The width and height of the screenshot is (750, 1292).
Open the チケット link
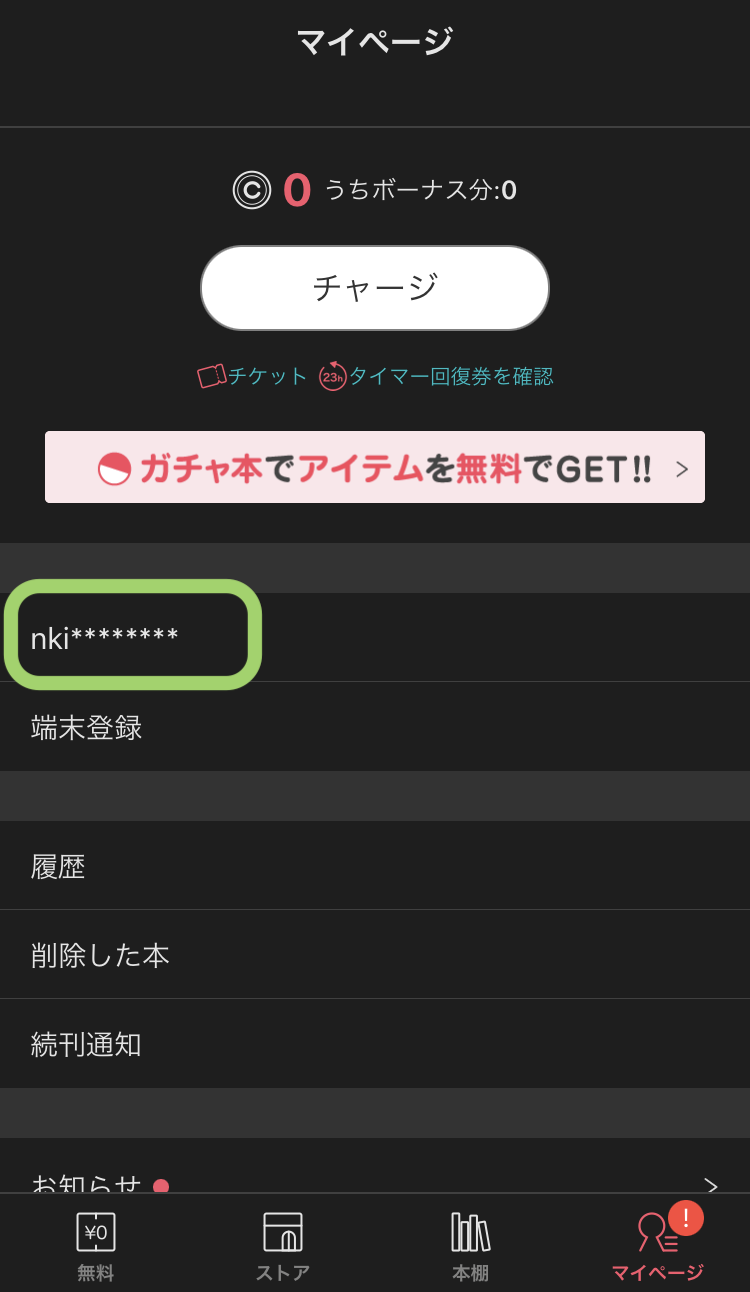[x=254, y=376]
